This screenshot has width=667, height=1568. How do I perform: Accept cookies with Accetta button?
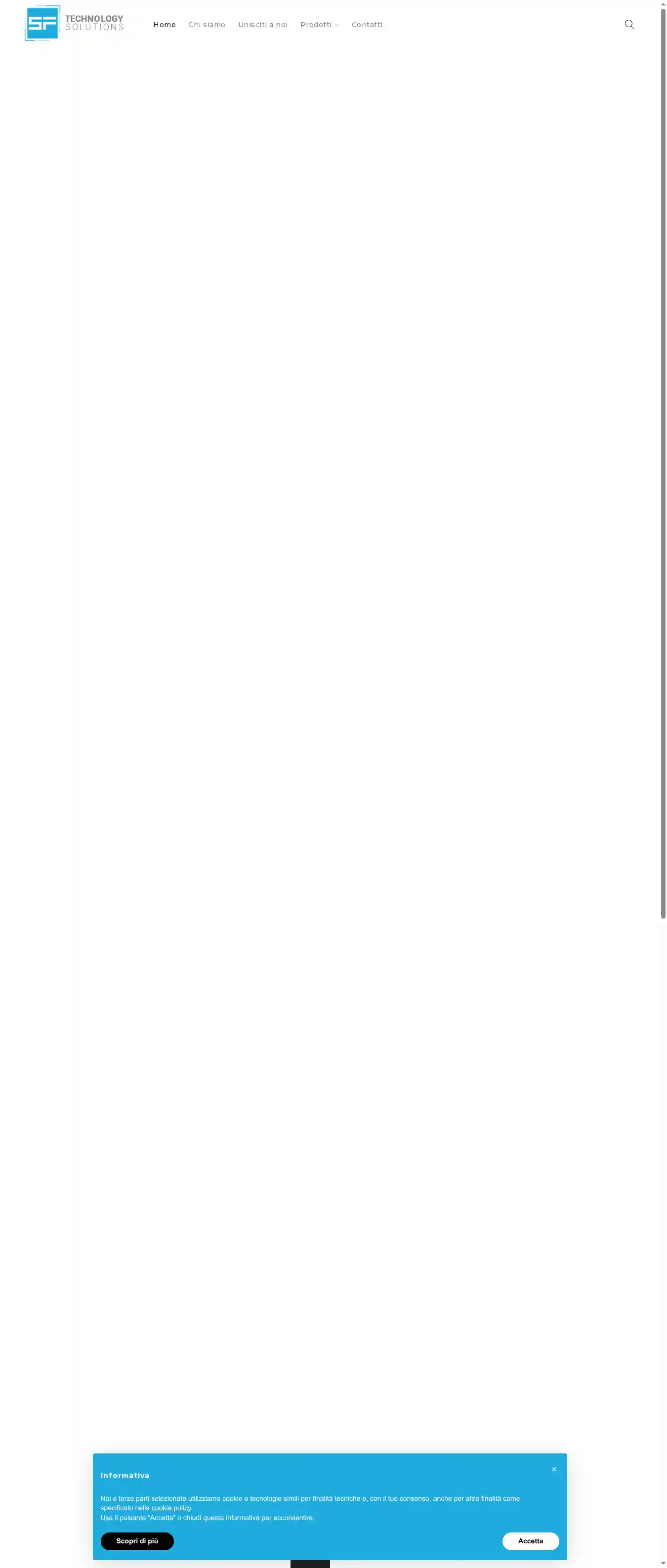tap(530, 1541)
